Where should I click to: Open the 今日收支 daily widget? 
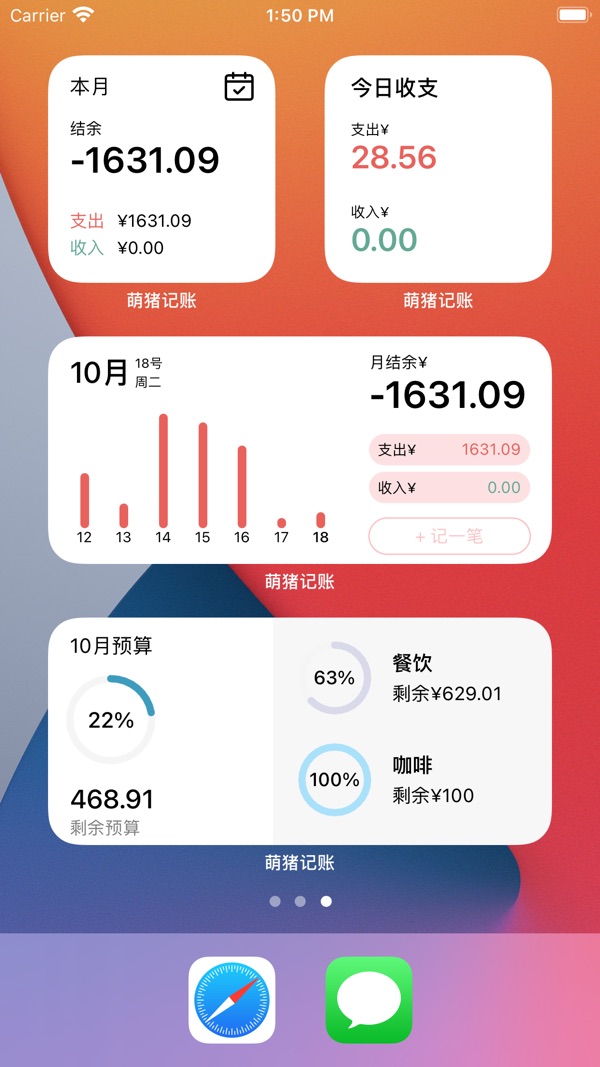click(438, 169)
